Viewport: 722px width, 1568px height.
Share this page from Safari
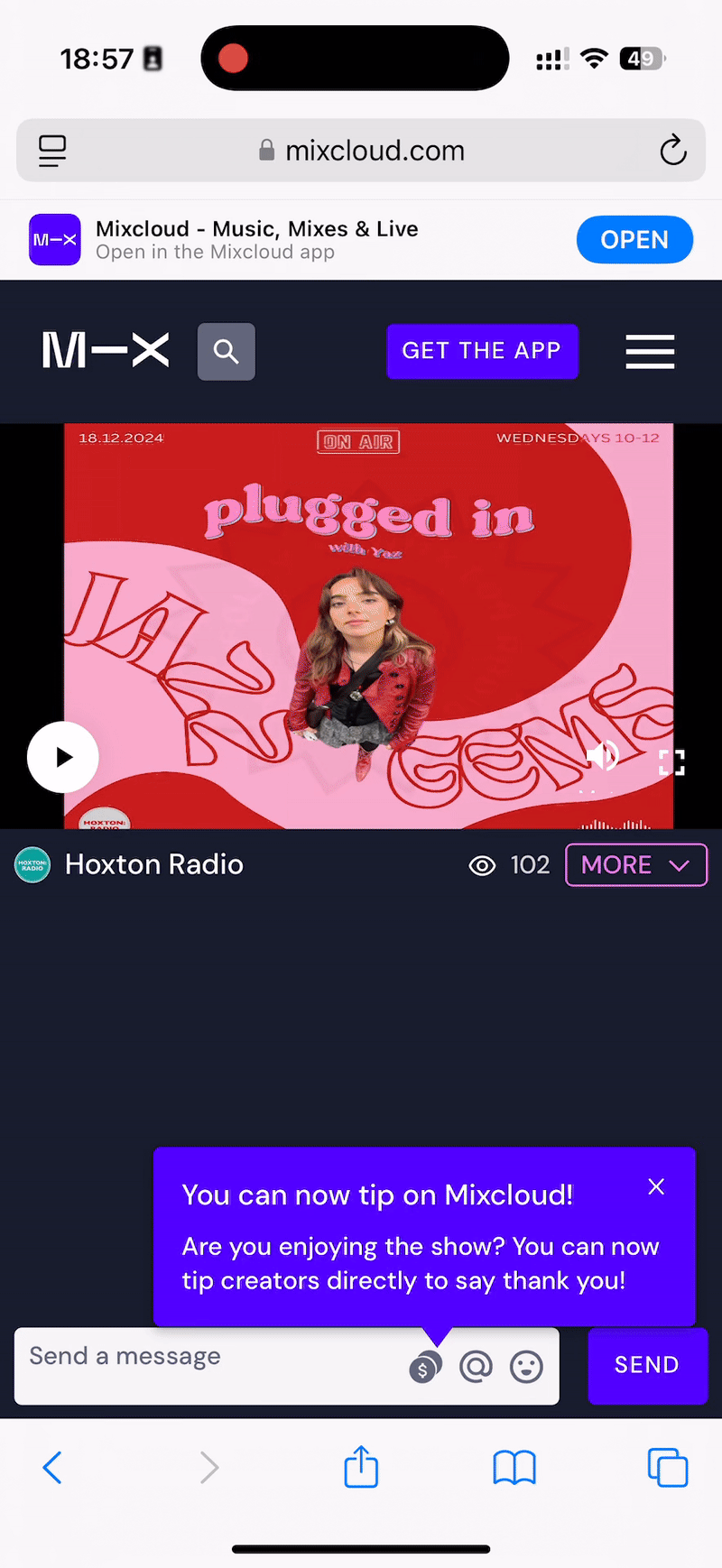click(361, 1467)
